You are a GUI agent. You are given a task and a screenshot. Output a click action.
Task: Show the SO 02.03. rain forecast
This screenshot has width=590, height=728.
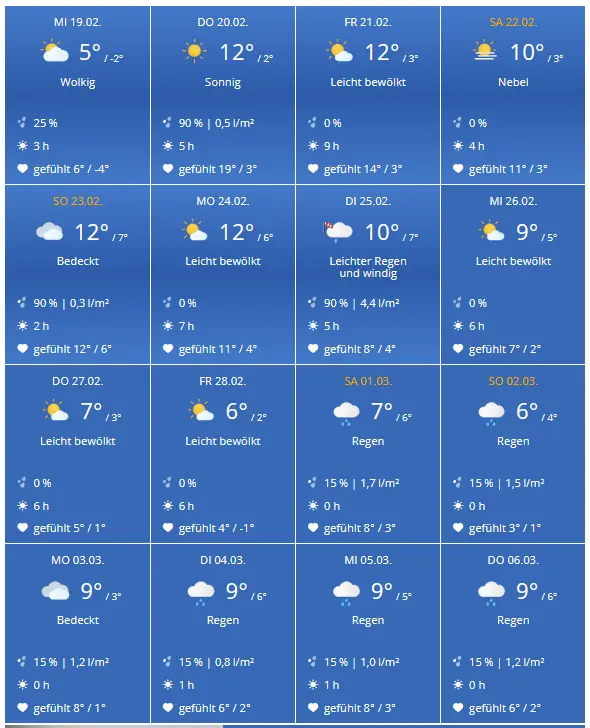pos(513,454)
